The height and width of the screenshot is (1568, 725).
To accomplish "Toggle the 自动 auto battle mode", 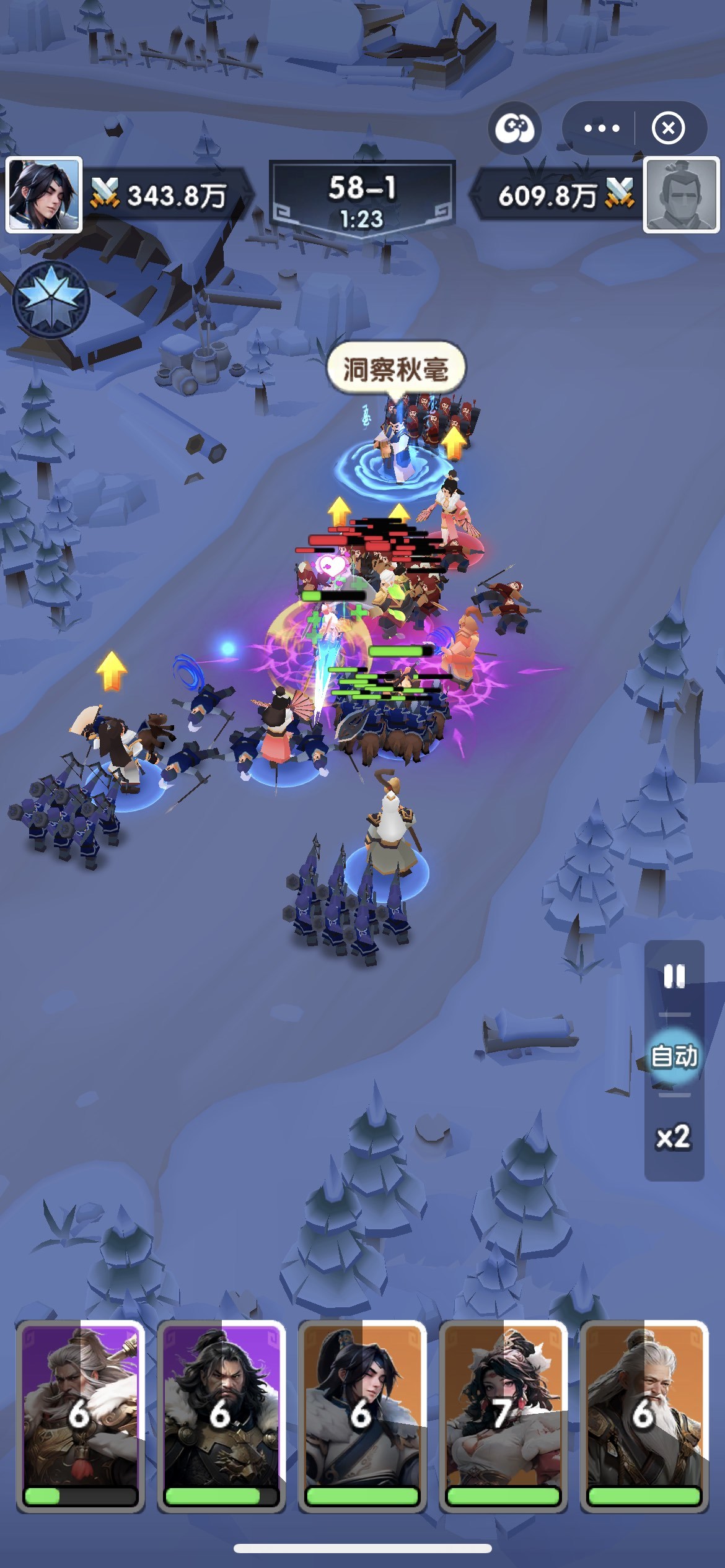I will (674, 1056).
